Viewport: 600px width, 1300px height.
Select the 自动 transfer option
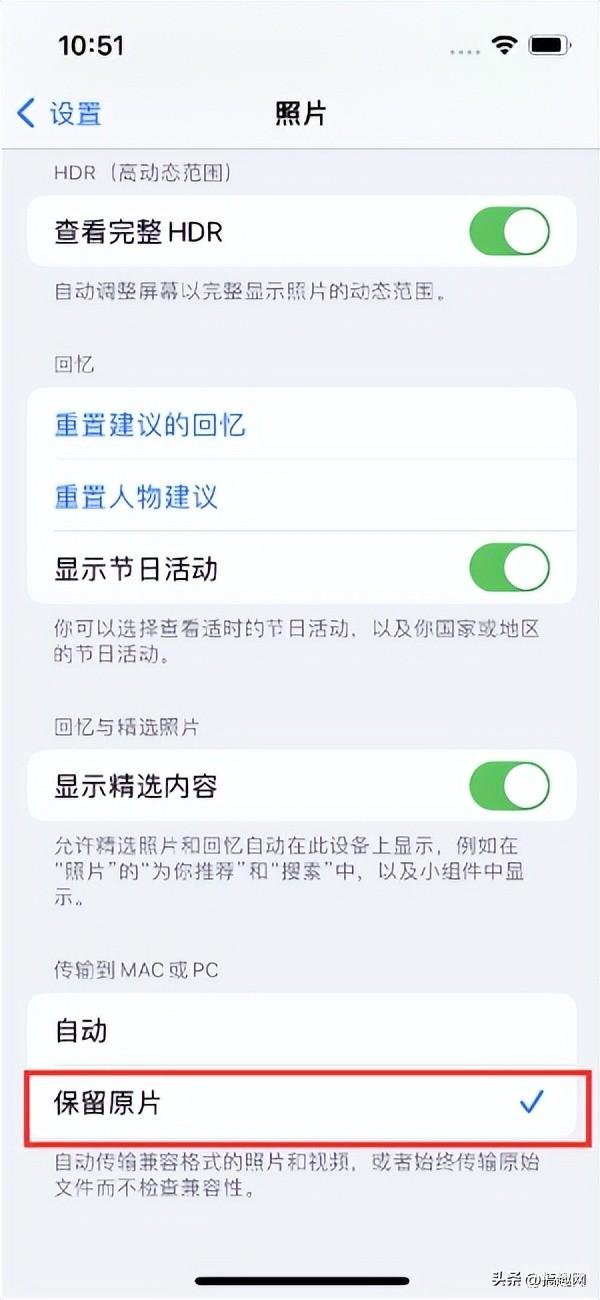pos(300,1031)
